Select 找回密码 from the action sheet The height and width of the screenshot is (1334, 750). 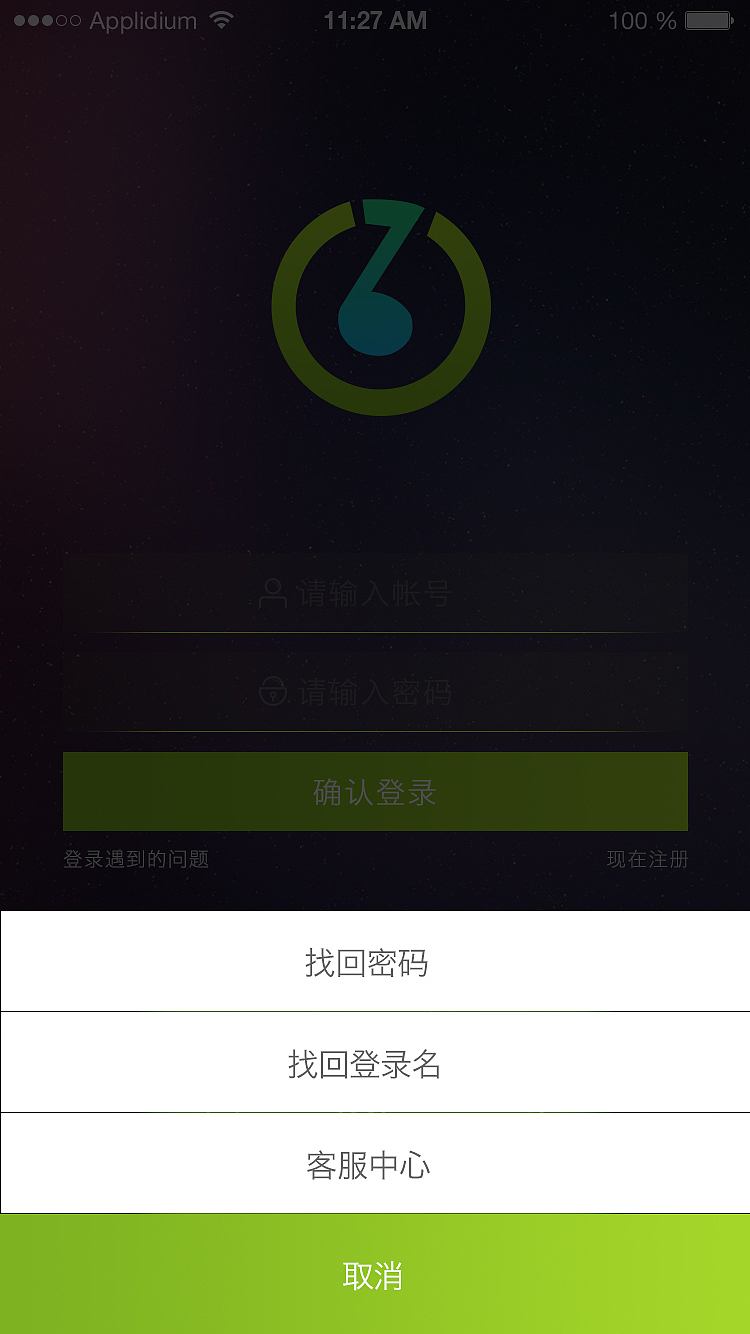coord(375,961)
